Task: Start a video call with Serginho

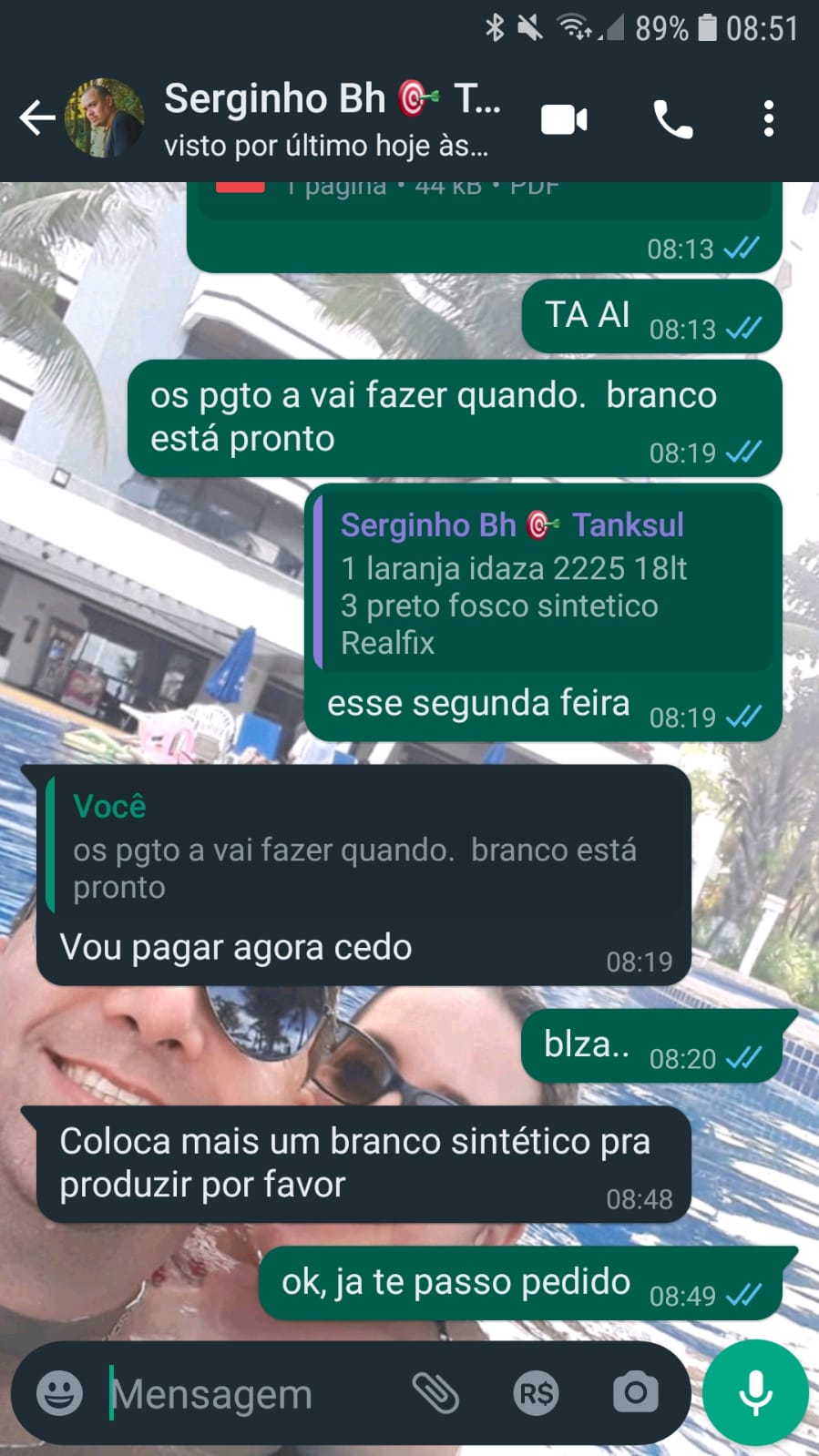Action: (x=564, y=119)
